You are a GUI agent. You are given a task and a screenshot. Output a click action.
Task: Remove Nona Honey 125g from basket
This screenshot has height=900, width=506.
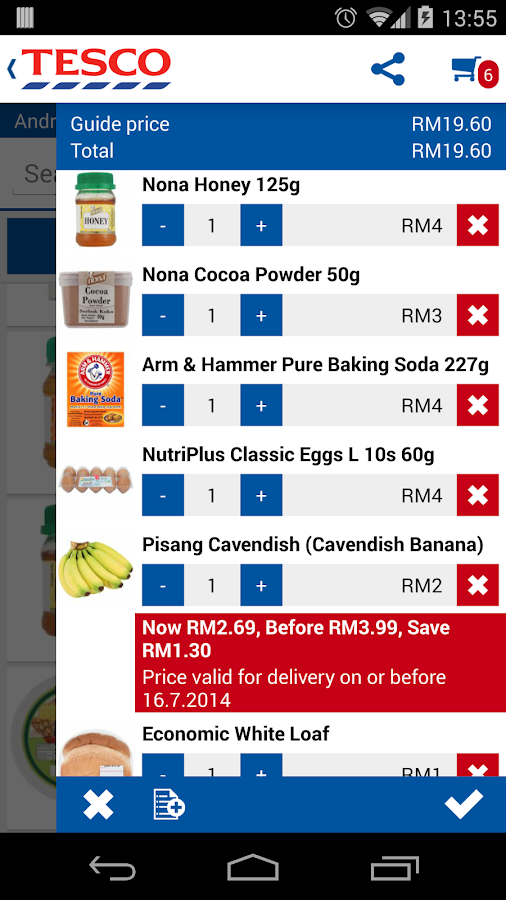478,225
